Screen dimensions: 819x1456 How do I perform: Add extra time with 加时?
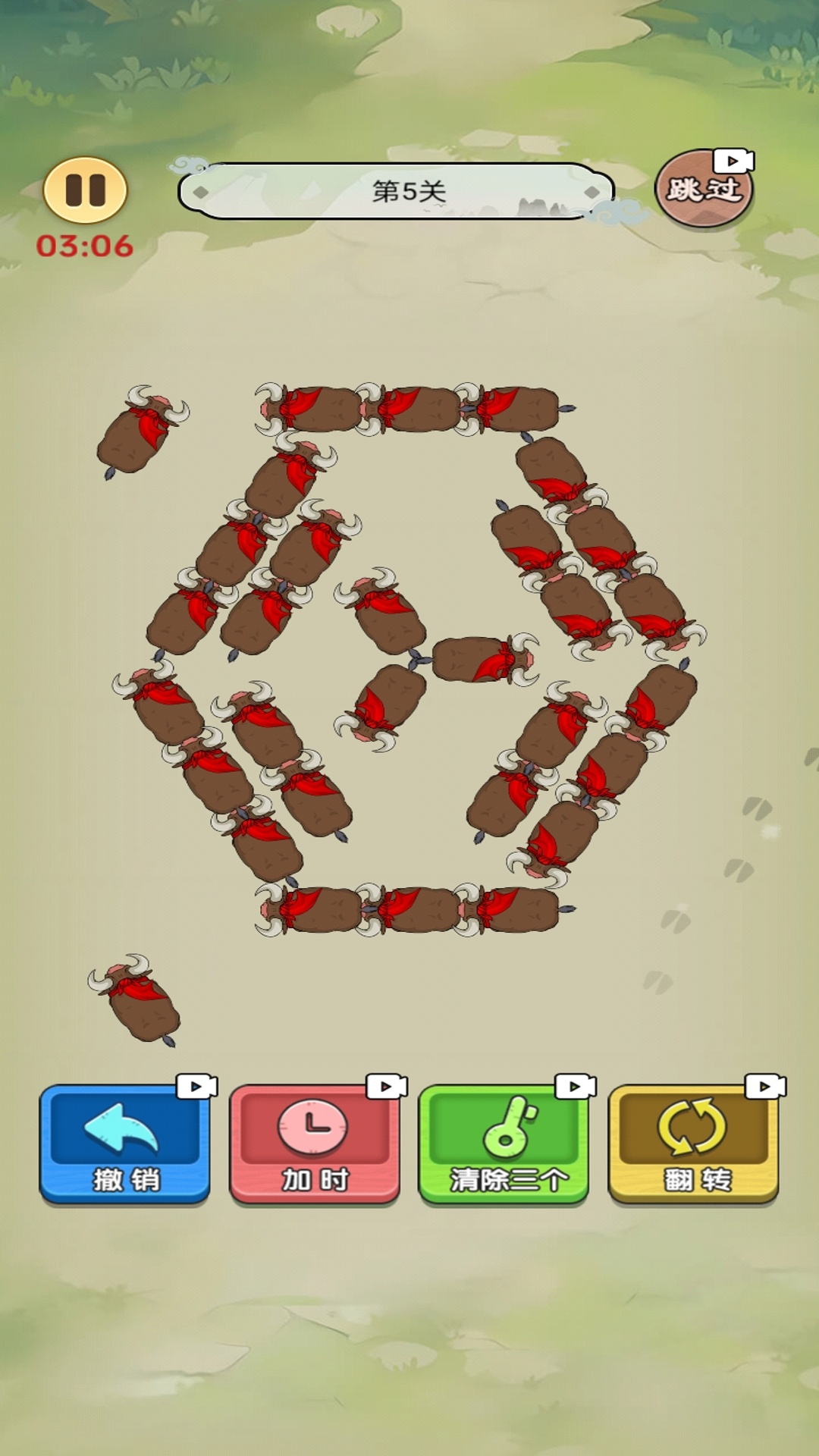tap(315, 1144)
